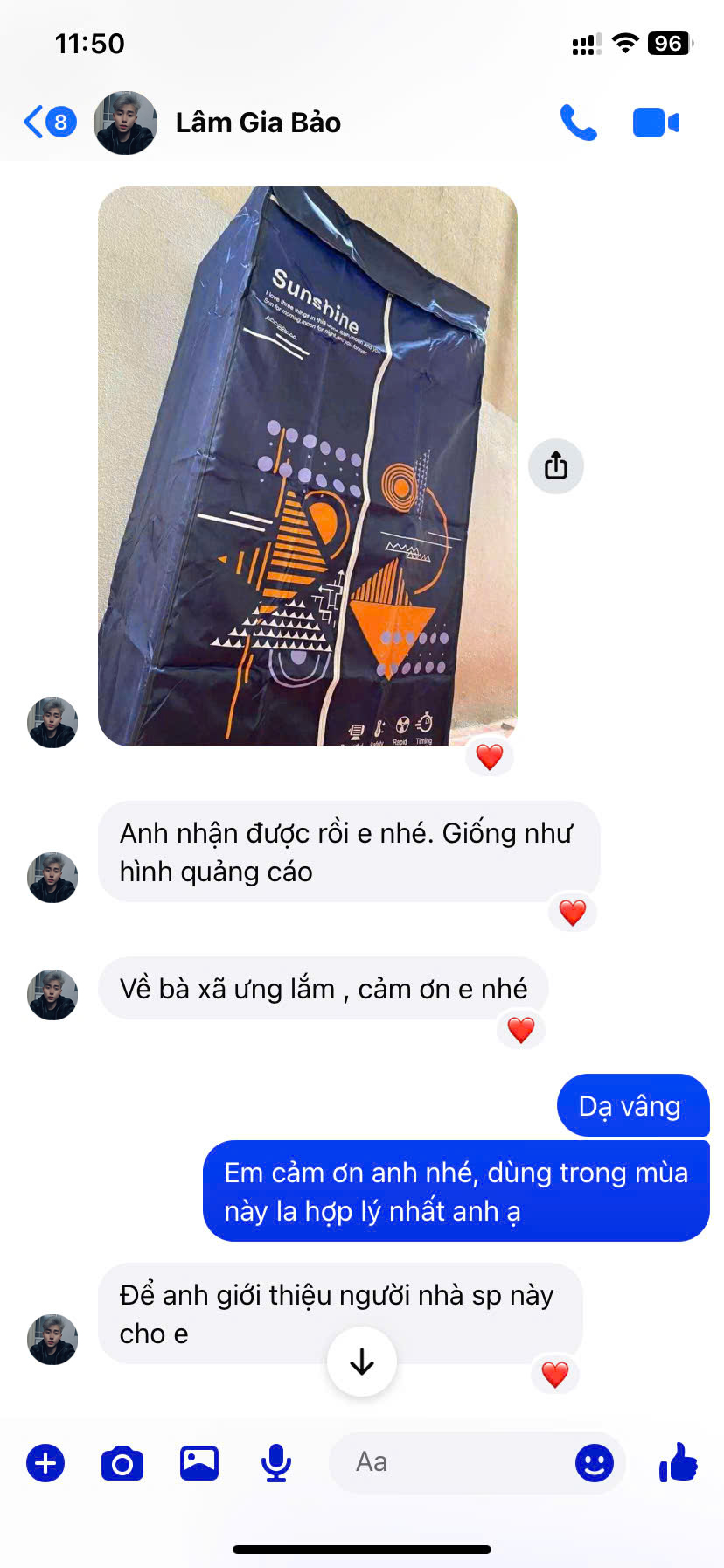Screen dimensions: 724x1568
Task: Start a voice call with Lâm Gia Bảo
Action: [579, 122]
